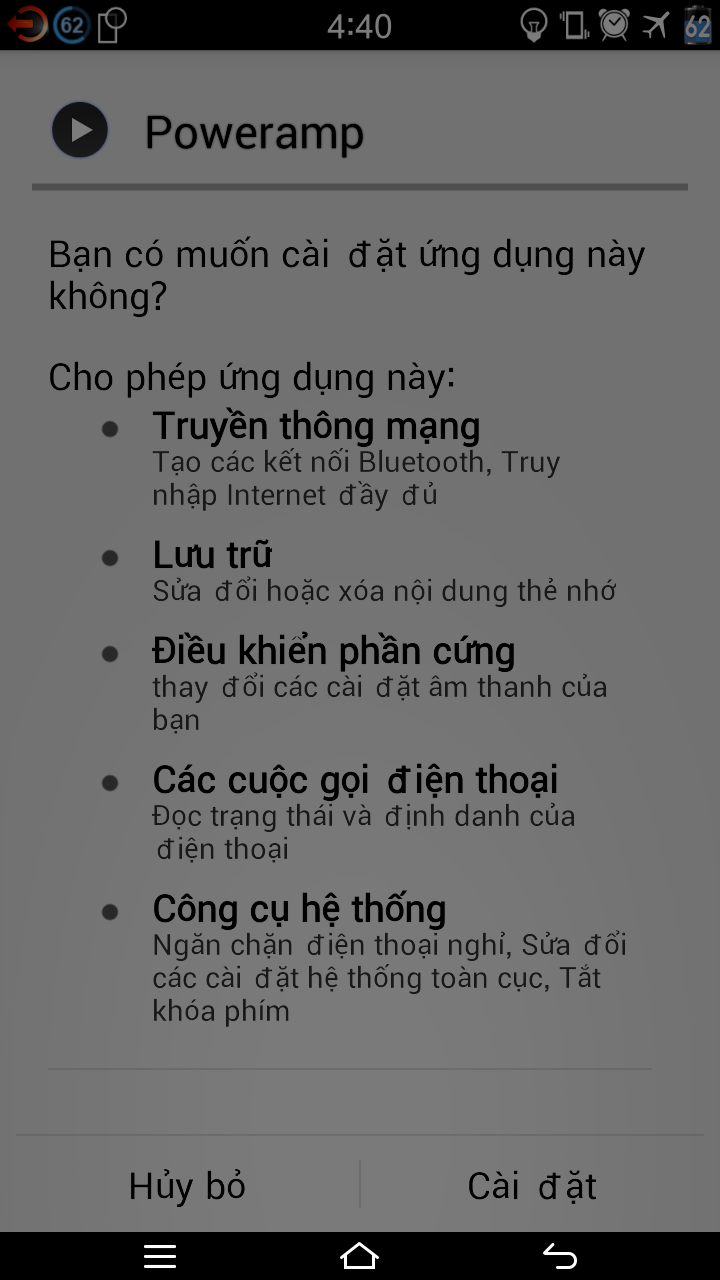The height and width of the screenshot is (1280, 720).
Task: Return to the home screen
Action: pos(360,1256)
